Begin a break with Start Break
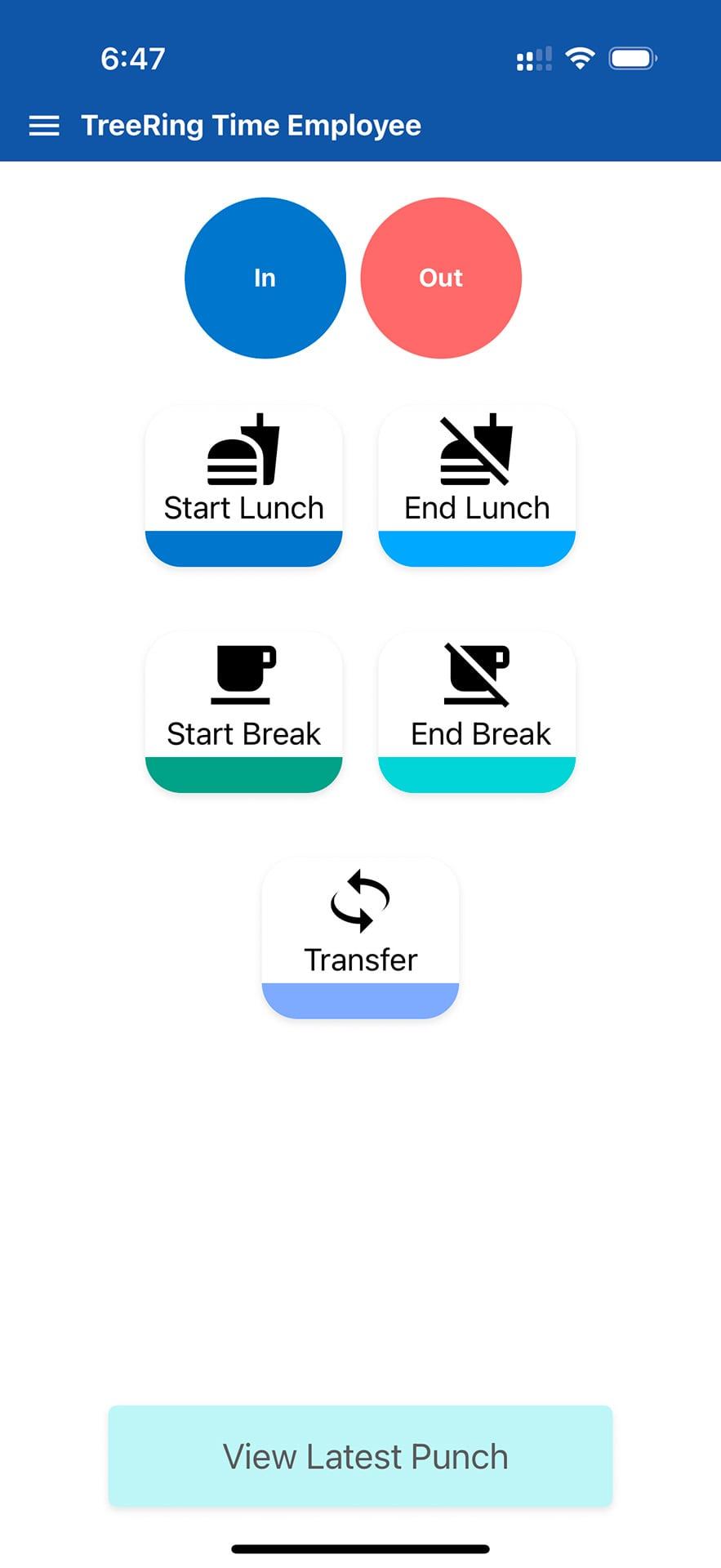Screen dimensions: 721x1568 coord(244,712)
